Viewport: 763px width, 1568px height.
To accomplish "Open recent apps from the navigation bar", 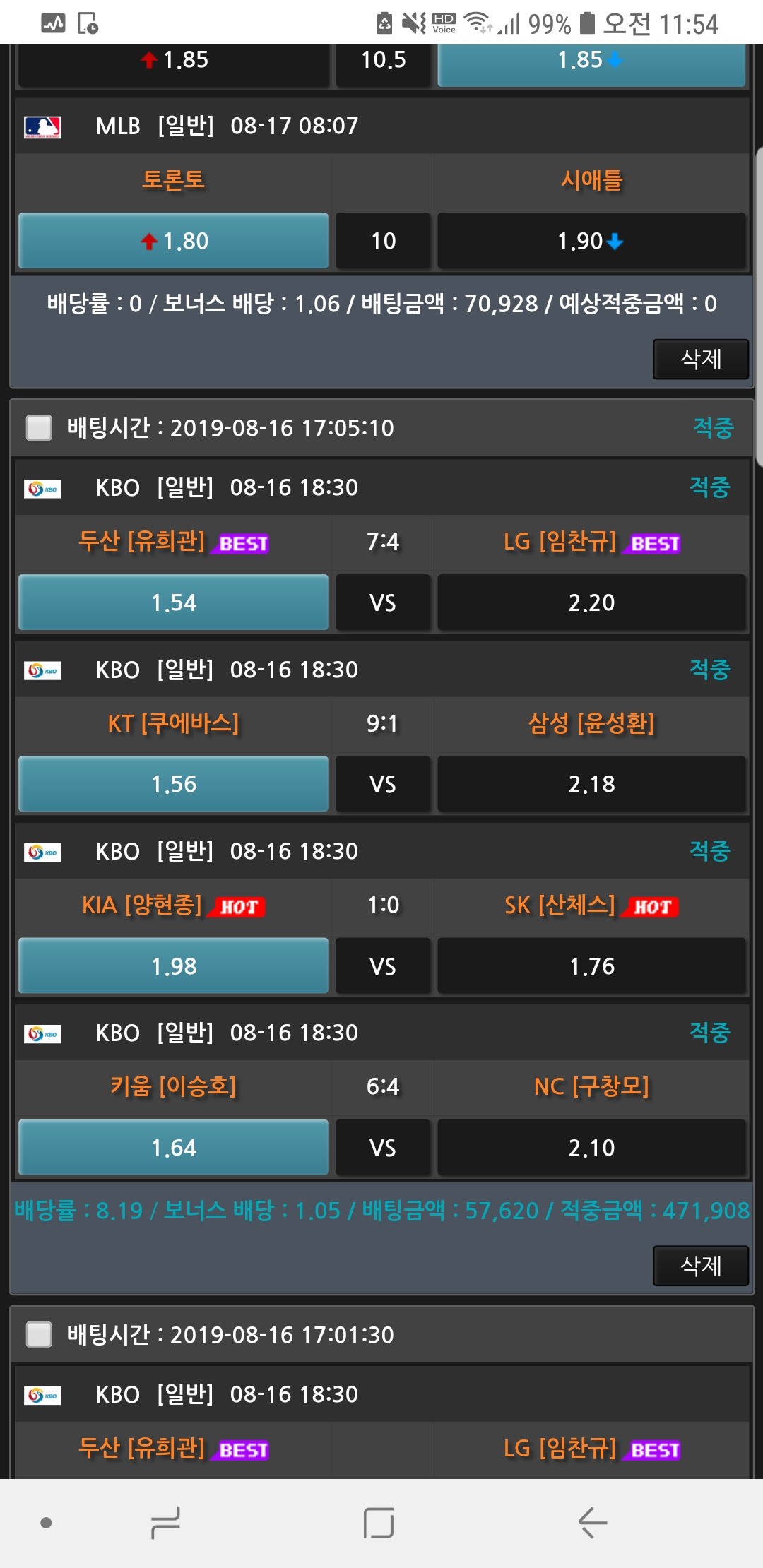I will (166, 1522).
